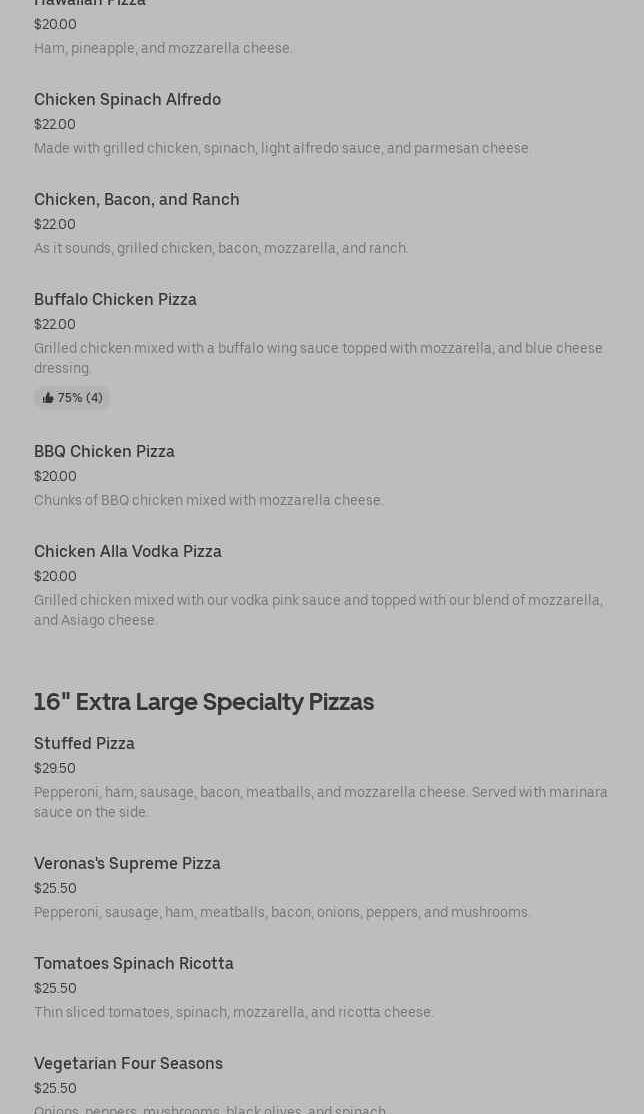Screen dimensions: 644x1114
Task: Choose the Buffalo Chicken Pizza
Action: point(115,300)
